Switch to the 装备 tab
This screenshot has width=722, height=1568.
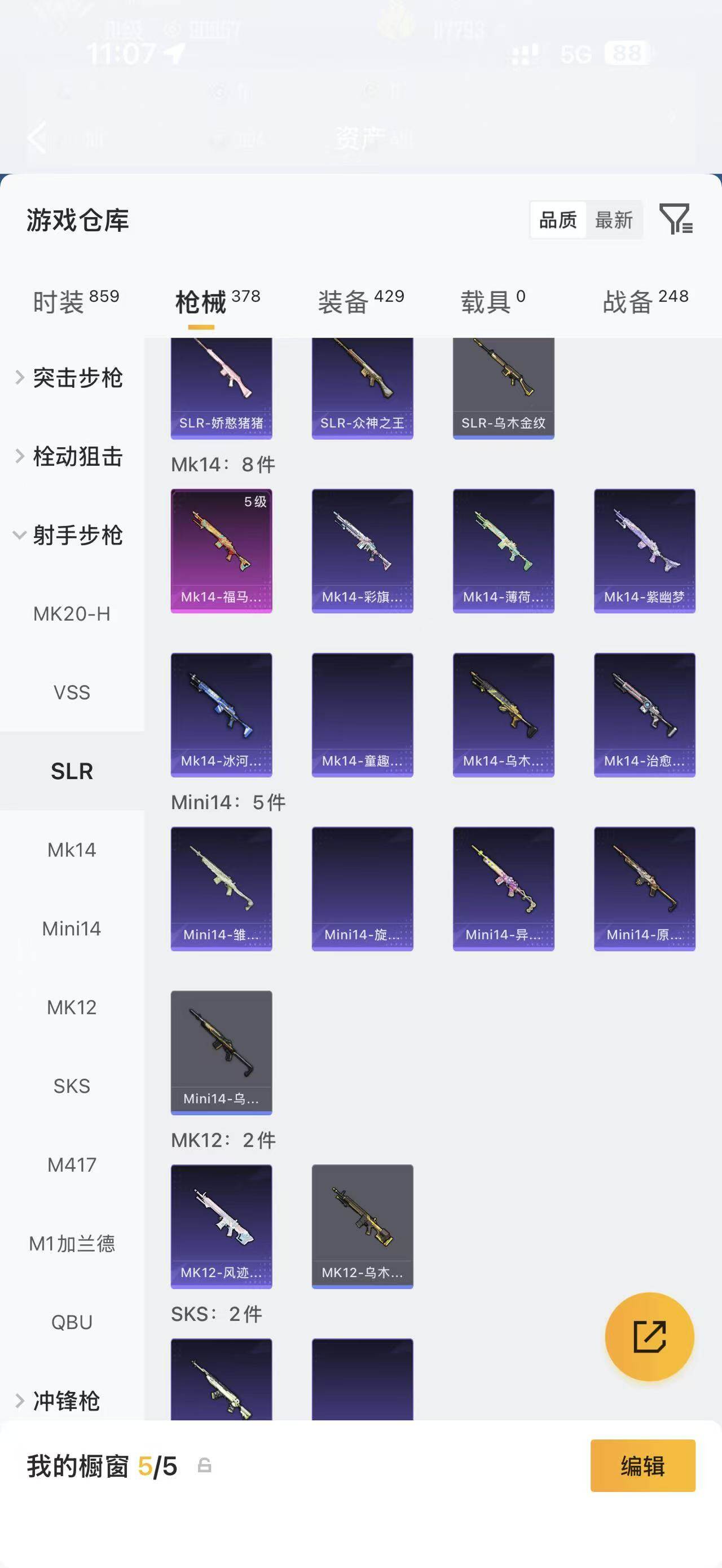pyautogui.click(x=361, y=301)
